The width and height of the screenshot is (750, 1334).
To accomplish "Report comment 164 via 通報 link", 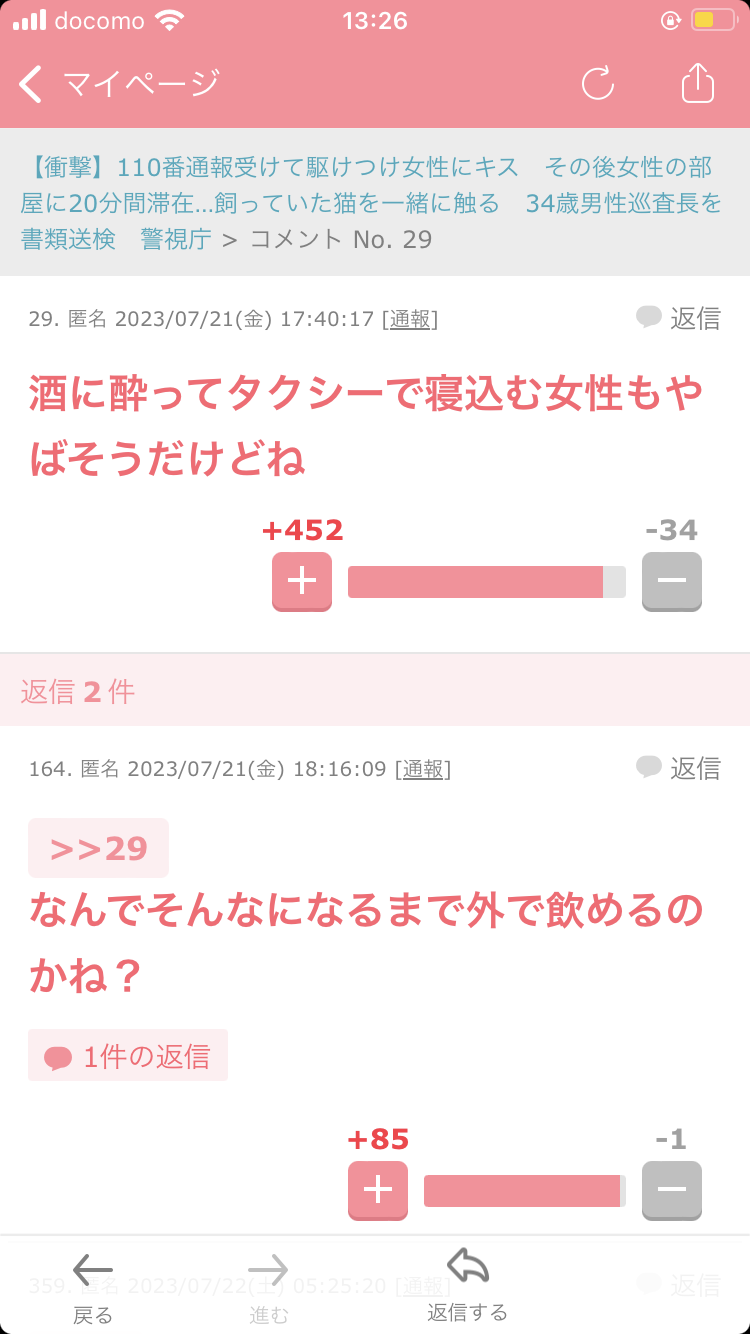I will 423,769.
